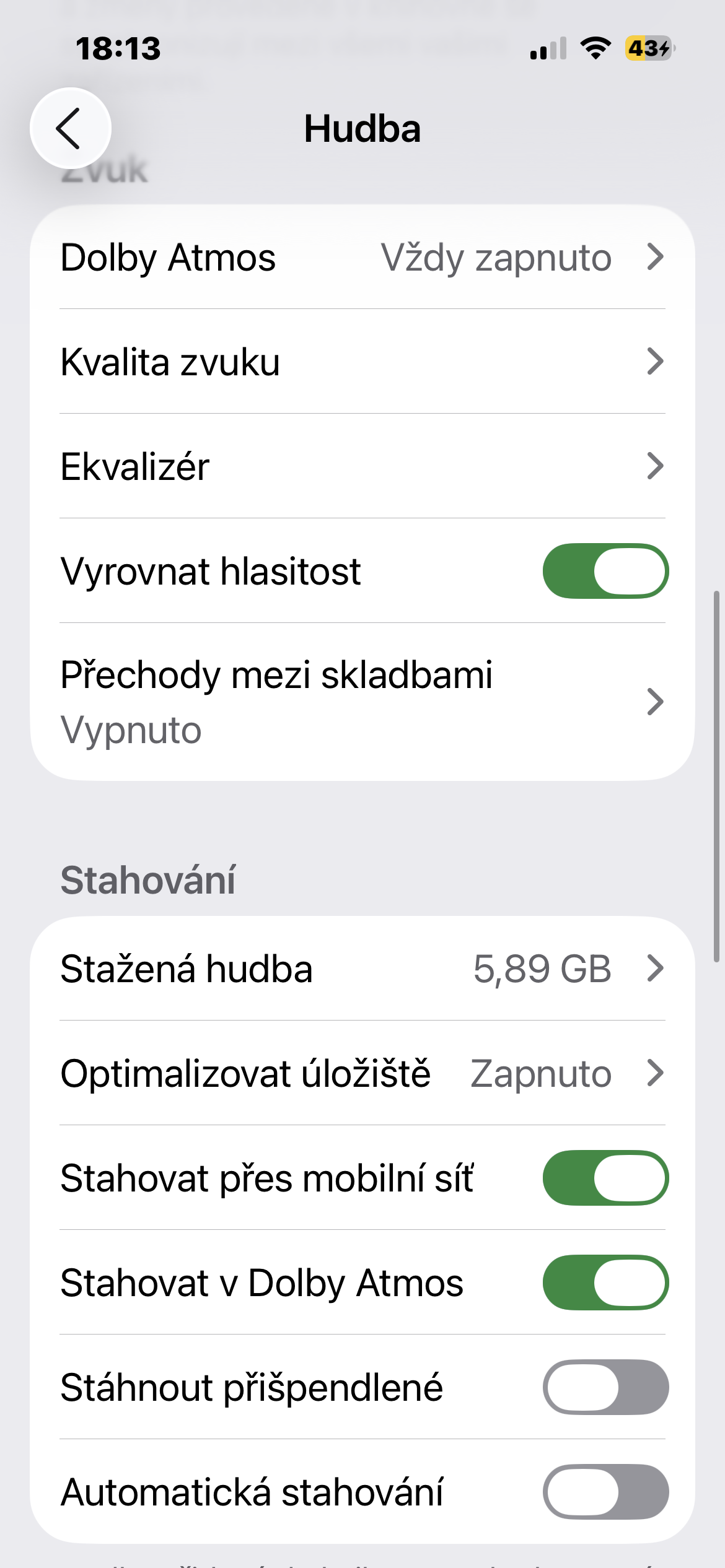Turn on Automatická stahování
Image resolution: width=725 pixels, height=1568 pixels.
coord(605,1492)
